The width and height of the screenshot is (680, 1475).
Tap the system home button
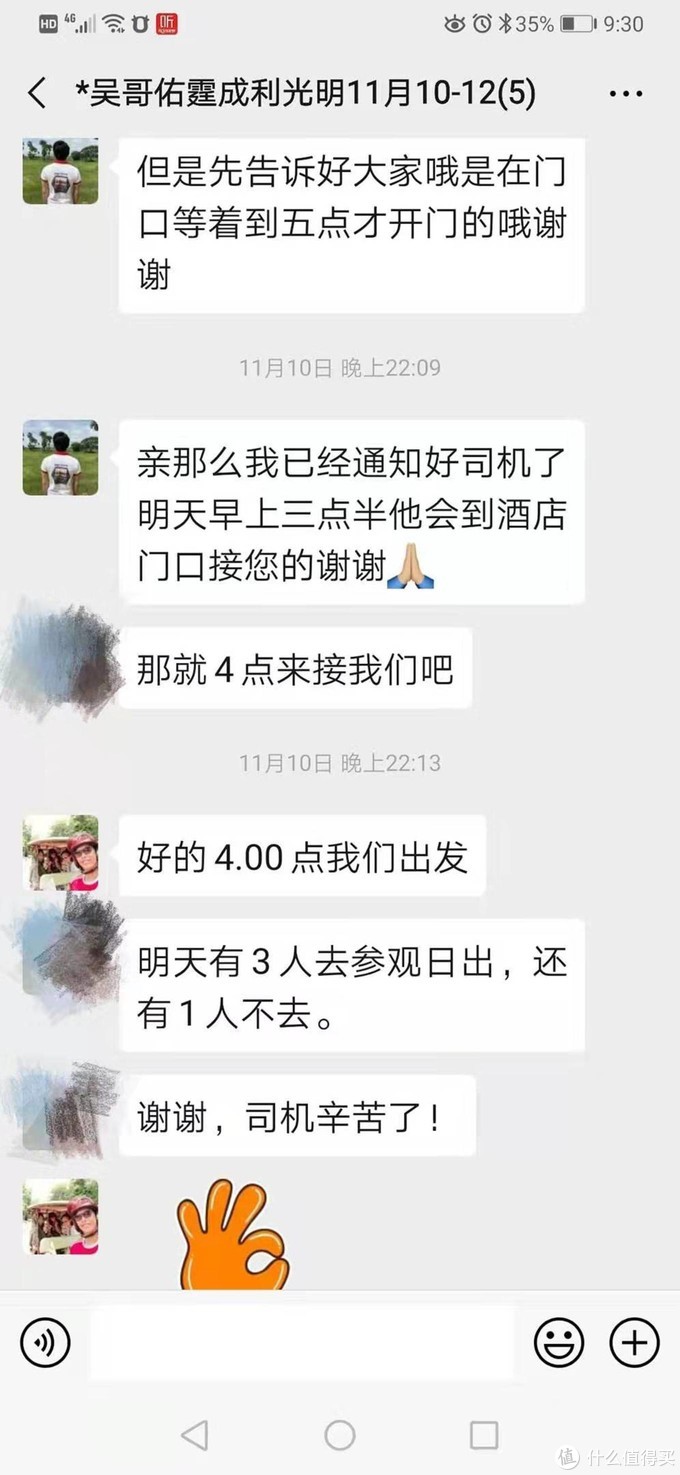(340, 1435)
